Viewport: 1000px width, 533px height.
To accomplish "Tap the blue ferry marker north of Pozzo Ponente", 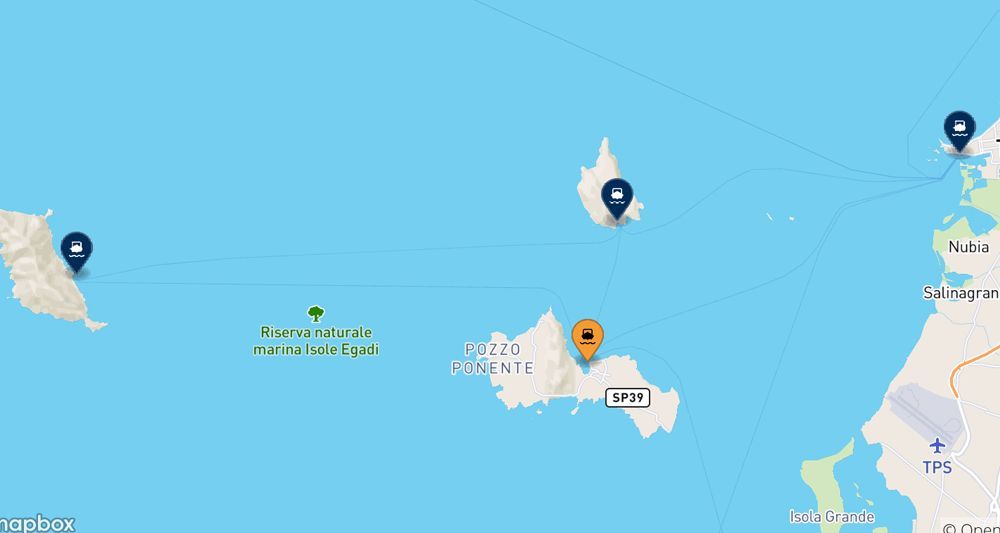I will click(617, 197).
